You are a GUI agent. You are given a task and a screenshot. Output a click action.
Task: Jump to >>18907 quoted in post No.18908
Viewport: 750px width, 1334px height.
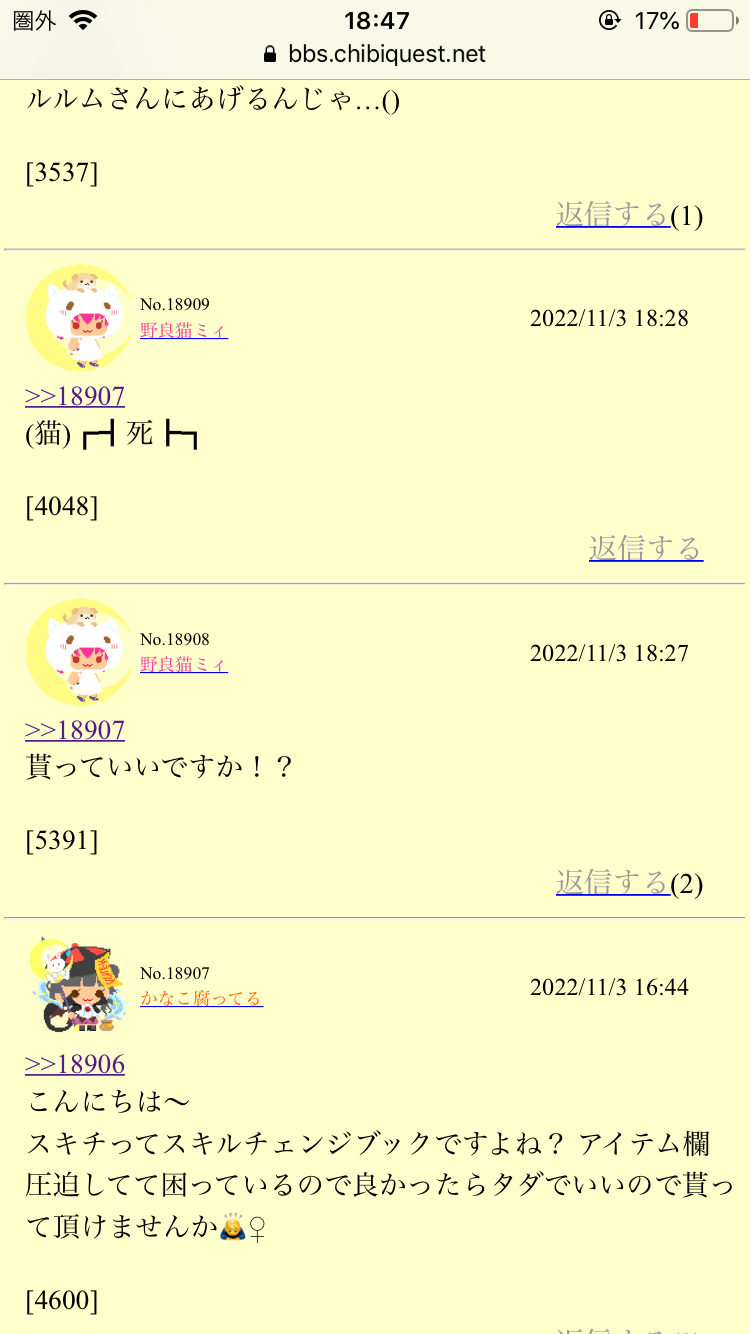(x=75, y=730)
